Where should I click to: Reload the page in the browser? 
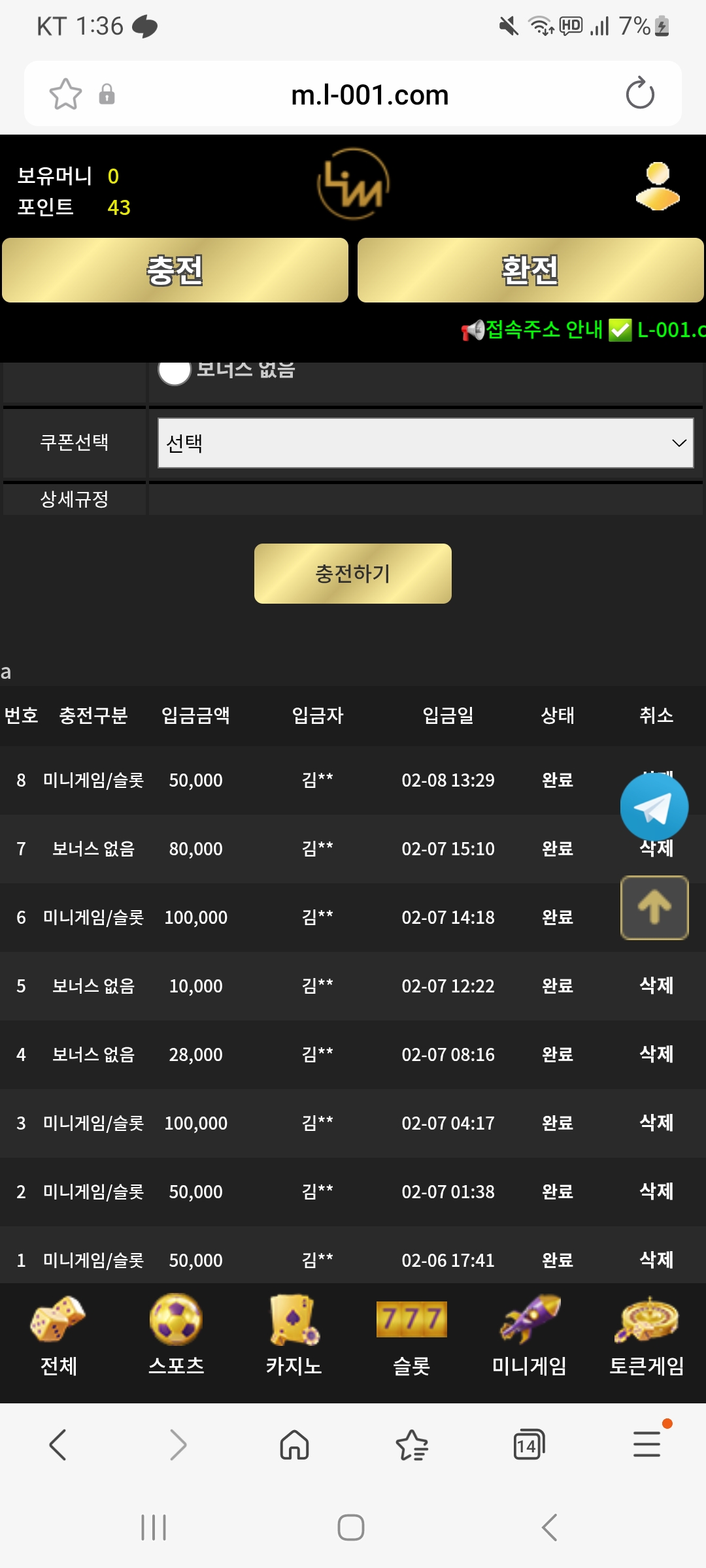coord(639,94)
